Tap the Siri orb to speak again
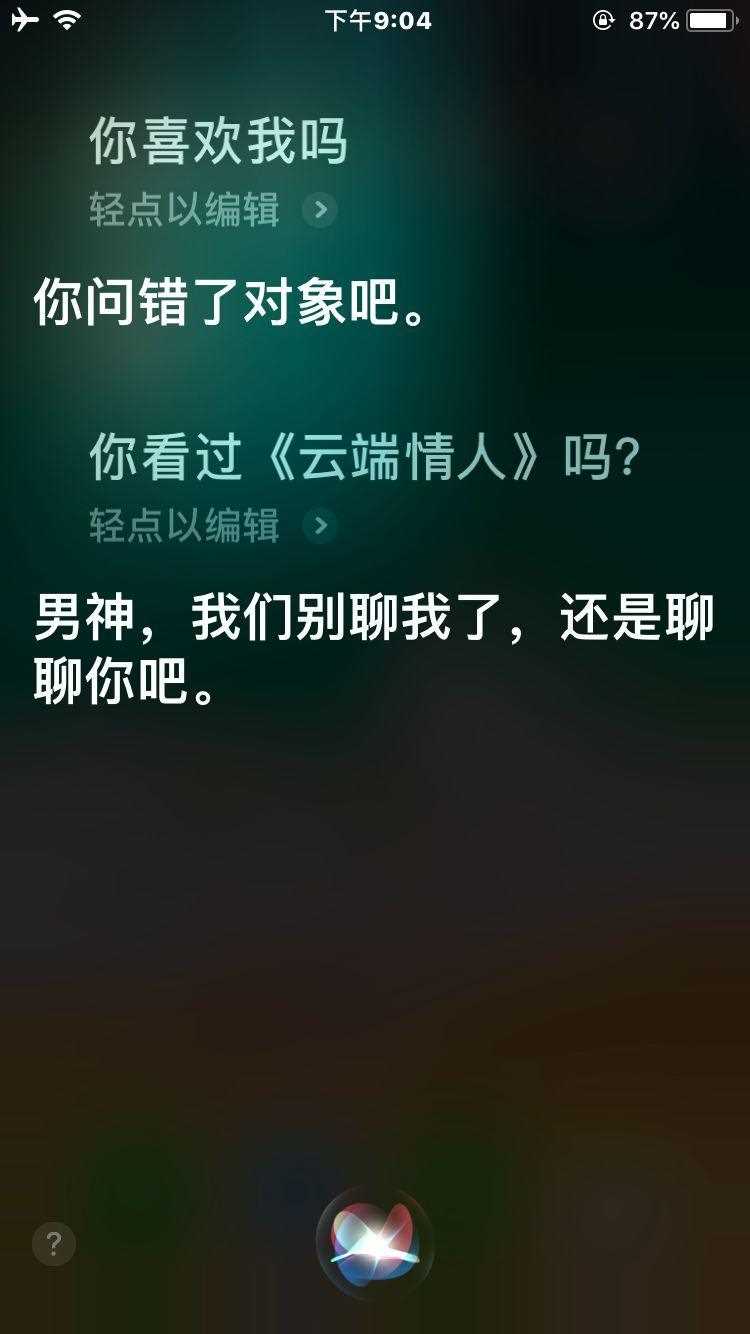The image size is (750, 1334). click(375, 1243)
